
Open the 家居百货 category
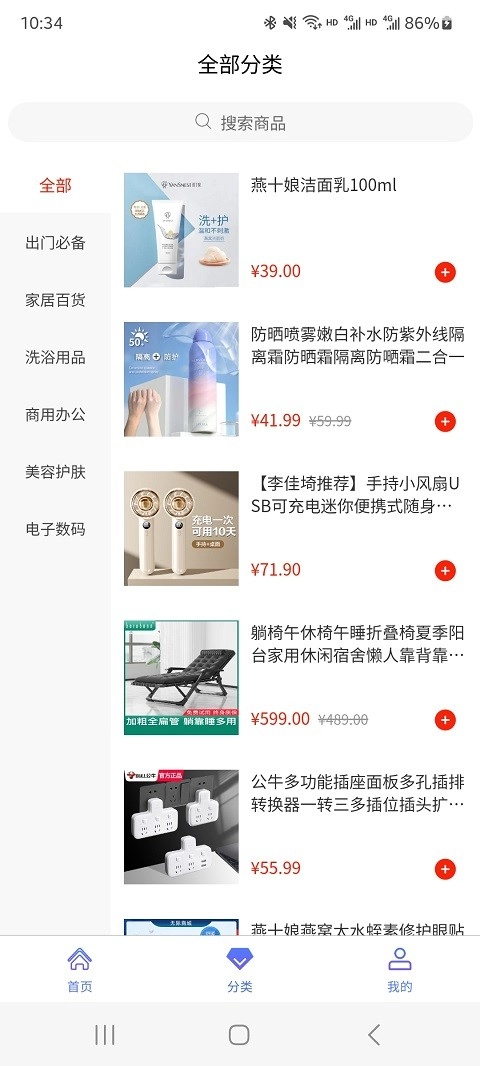pos(55,300)
